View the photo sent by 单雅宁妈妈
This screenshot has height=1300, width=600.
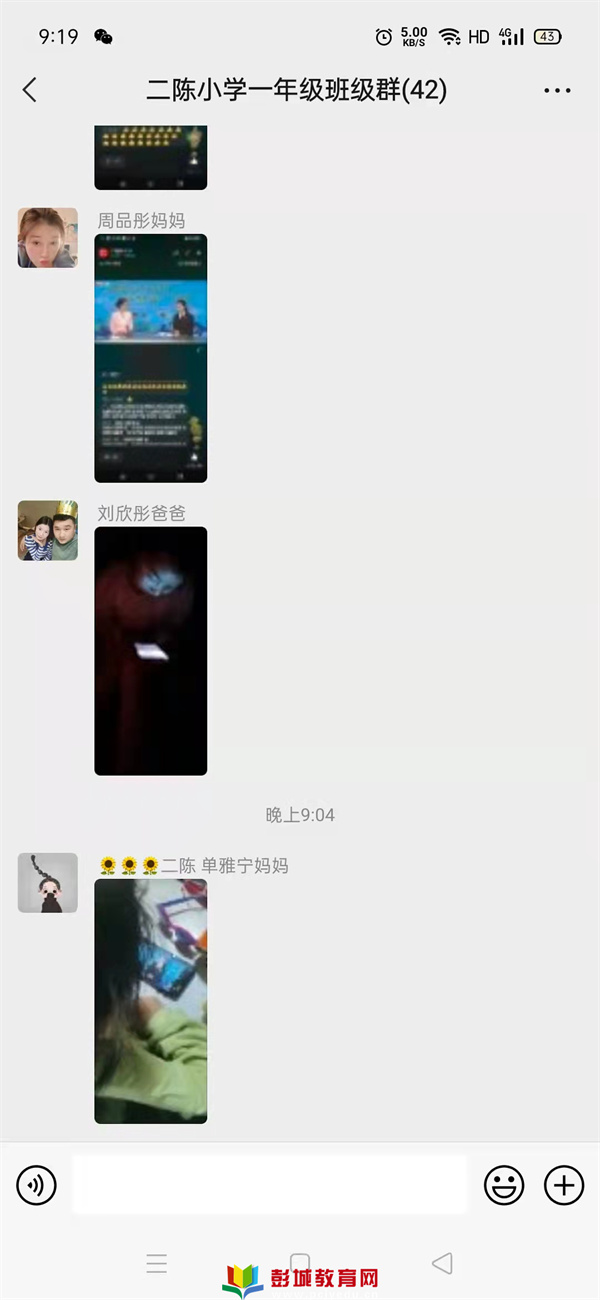tap(151, 1001)
